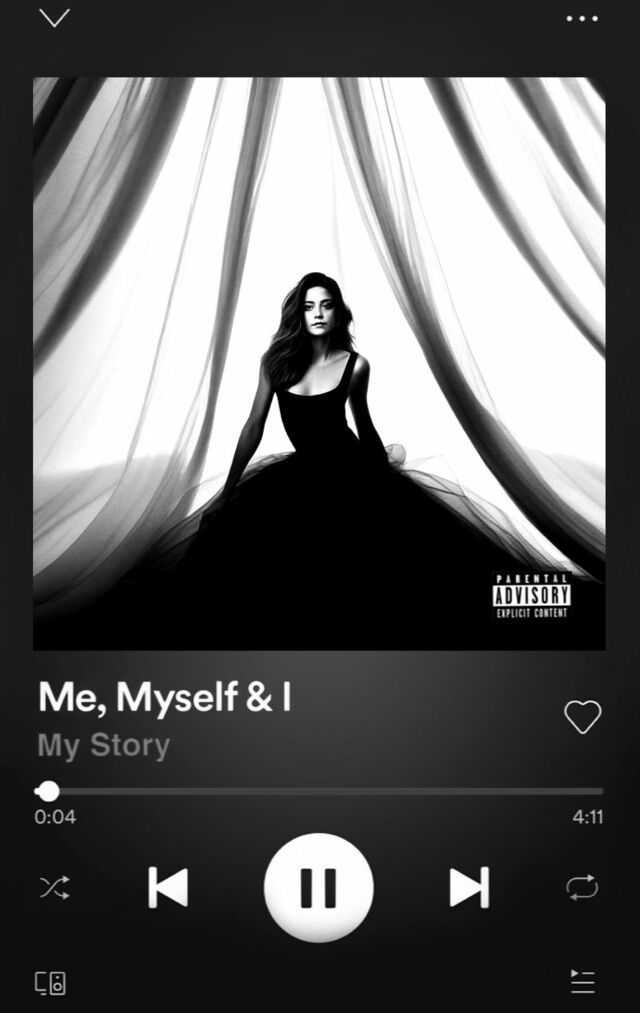Skip back to the previous track
The image size is (640, 1013).
point(168,887)
